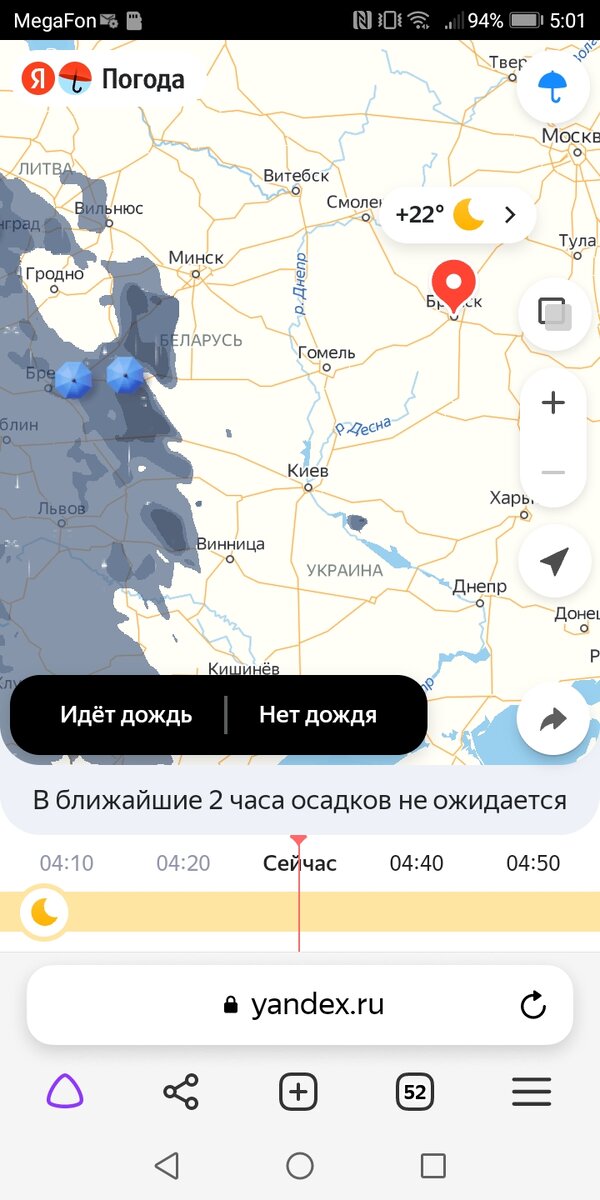The width and height of the screenshot is (600, 1200).
Task: Share the page from browser toolbar
Action: [x=181, y=1092]
